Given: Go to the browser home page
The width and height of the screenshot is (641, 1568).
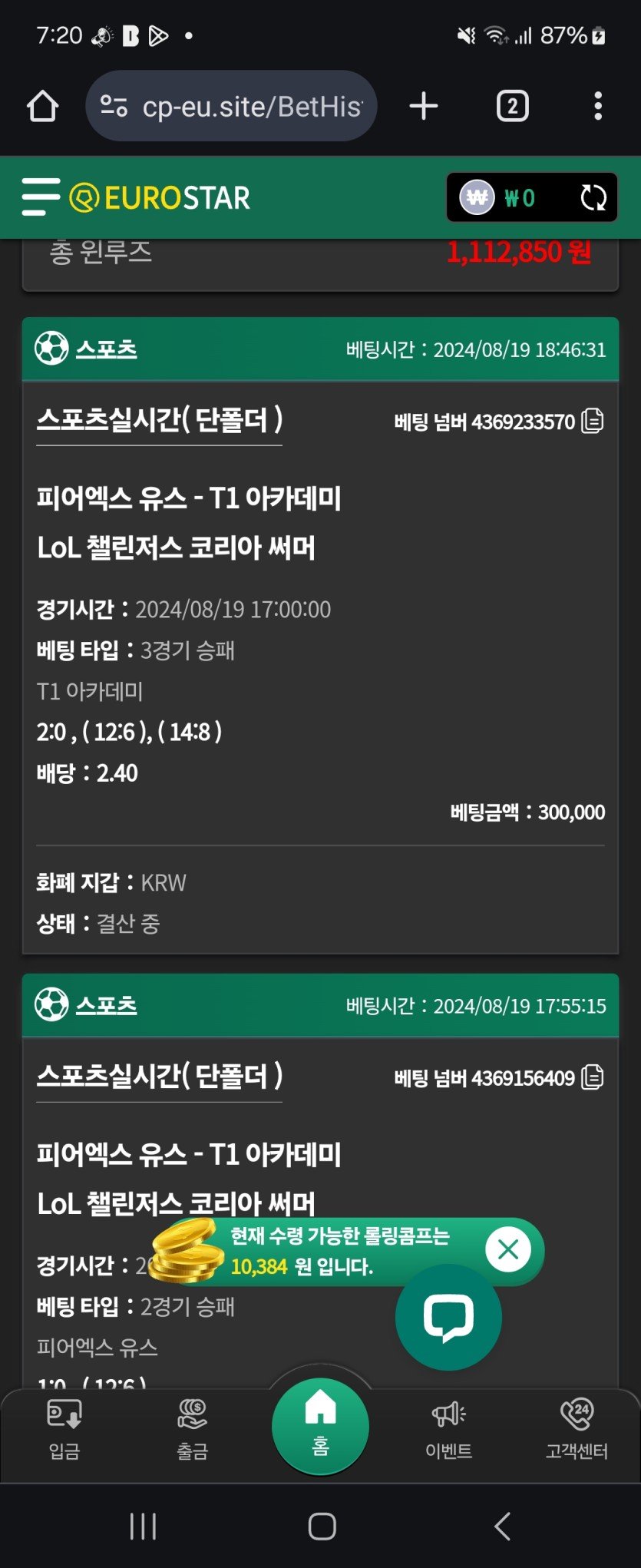Looking at the screenshot, I should (x=43, y=106).
